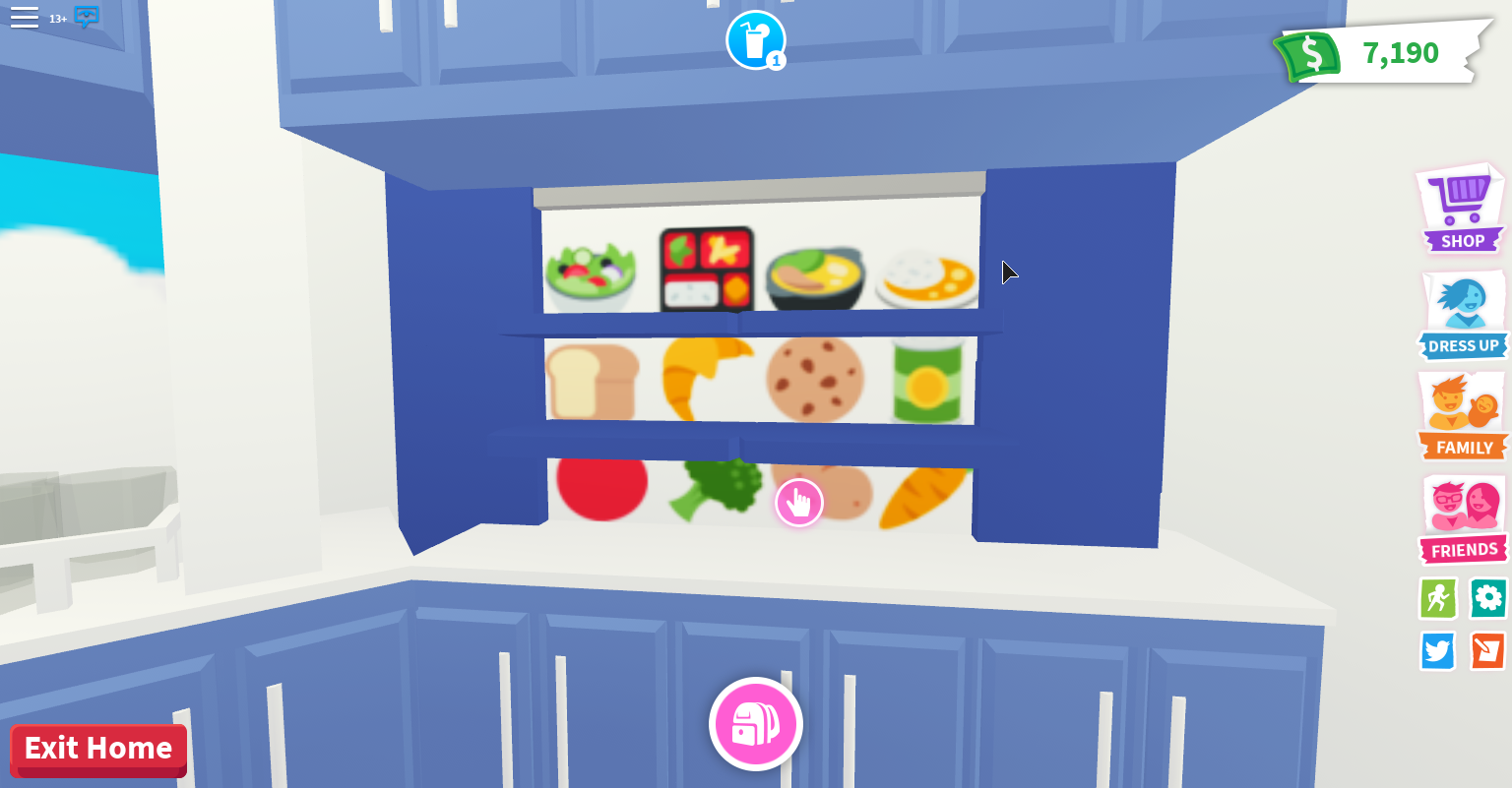This screenshot has height=788, width=1512.
Task: Open the Shop menu
Action: click(1463, 210)
